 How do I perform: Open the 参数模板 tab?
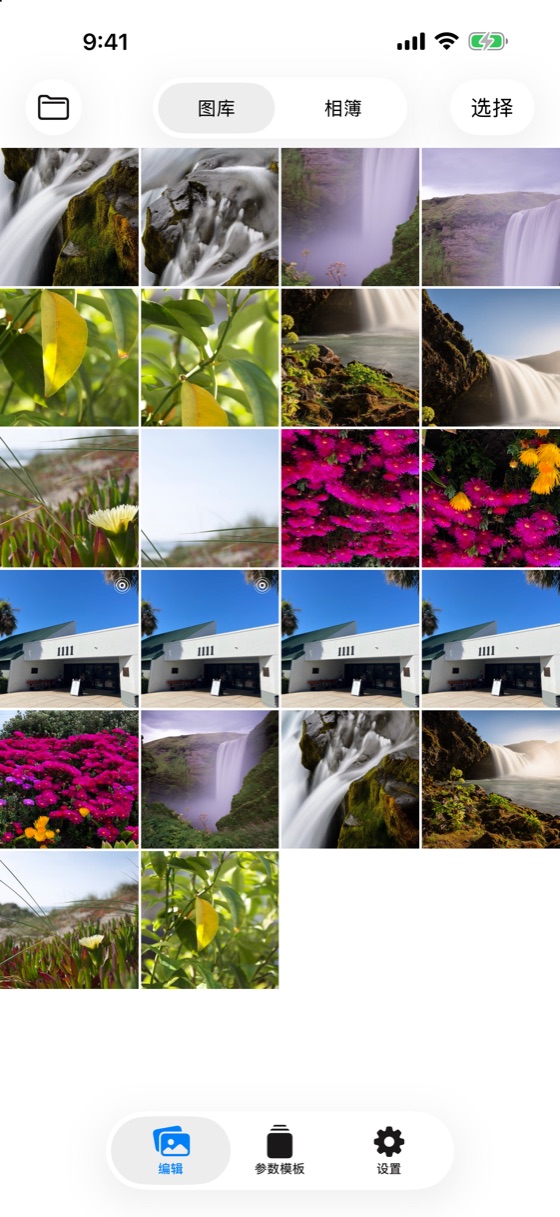point(279,1150)
